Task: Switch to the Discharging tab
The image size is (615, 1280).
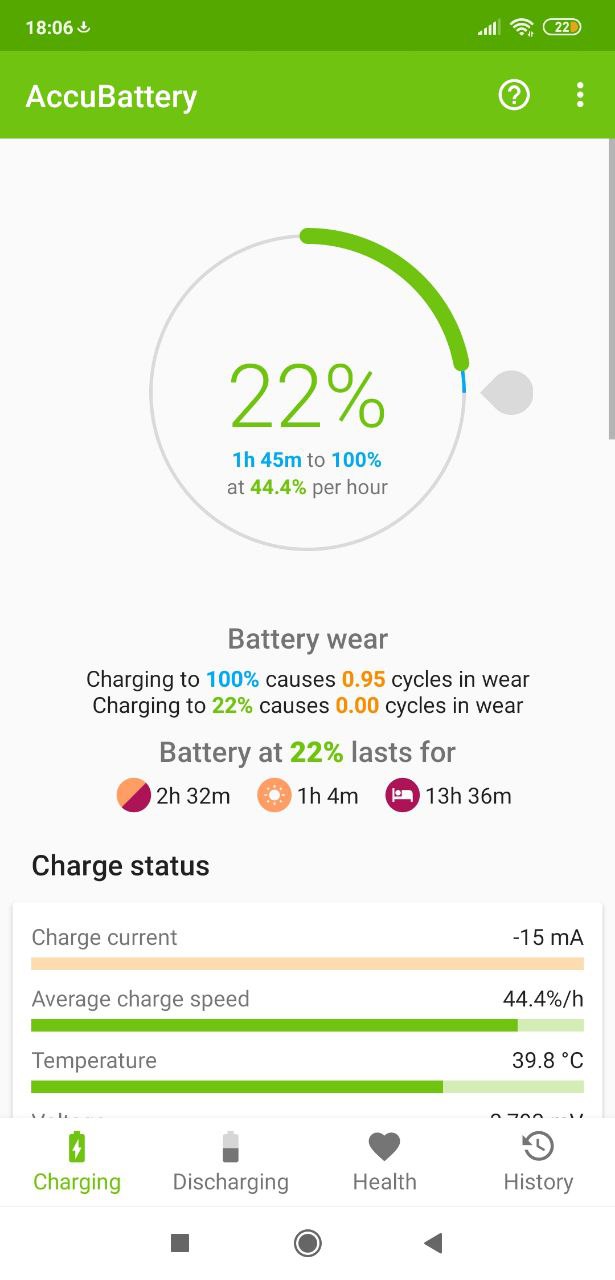Action: (231, 1162)
